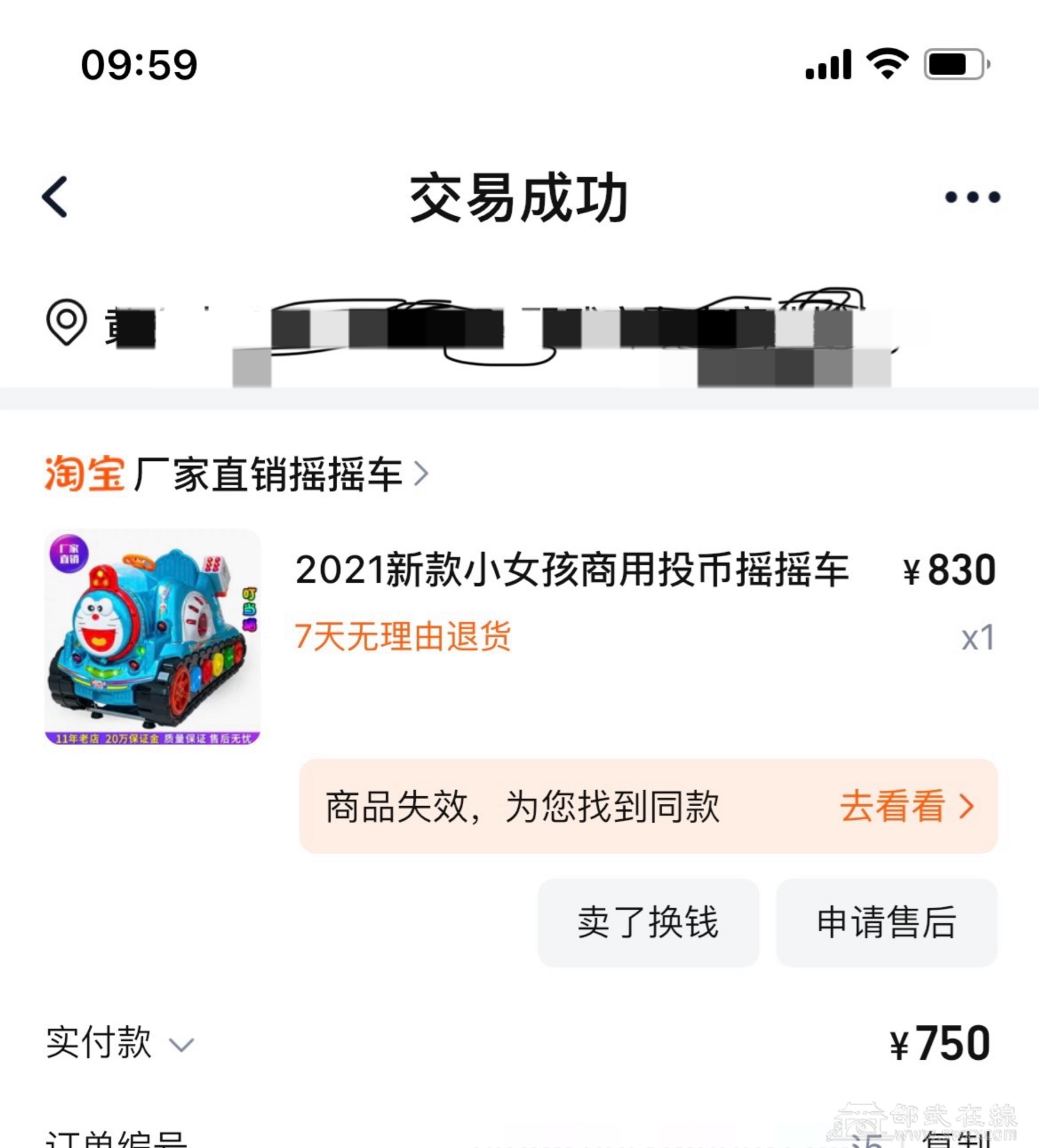Apply for after-sales with 申请售后
This screenshot has width=1039, height=1148.
tap(886, 922)
